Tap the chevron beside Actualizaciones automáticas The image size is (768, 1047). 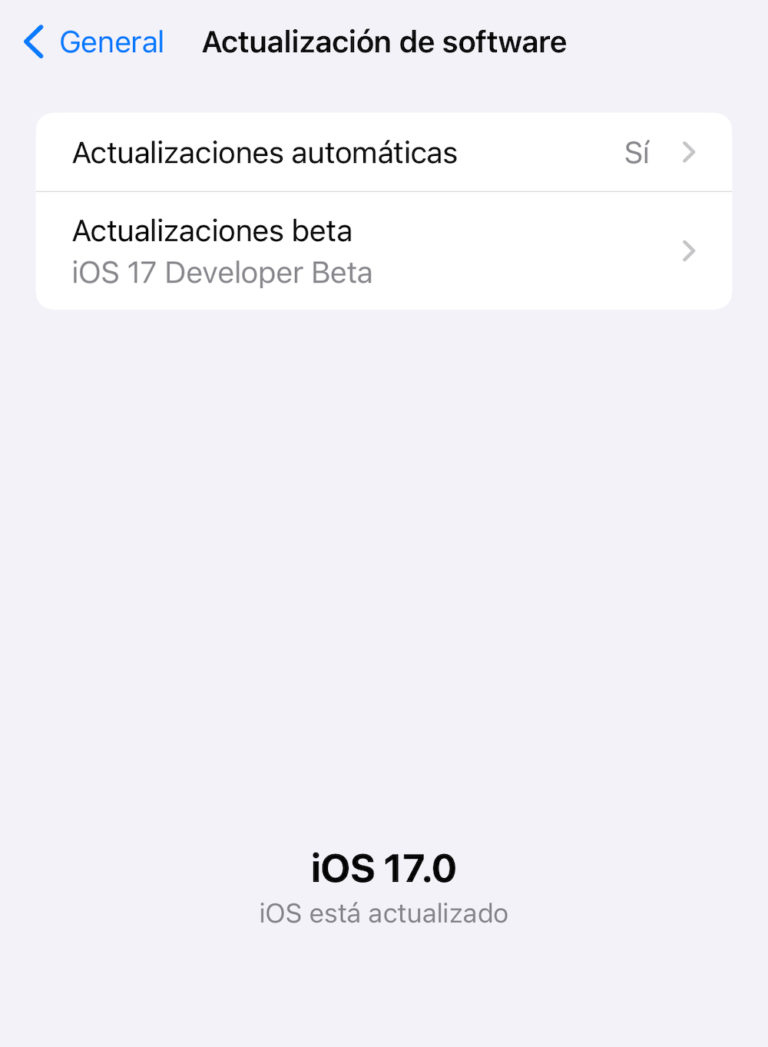click(688, 152)
